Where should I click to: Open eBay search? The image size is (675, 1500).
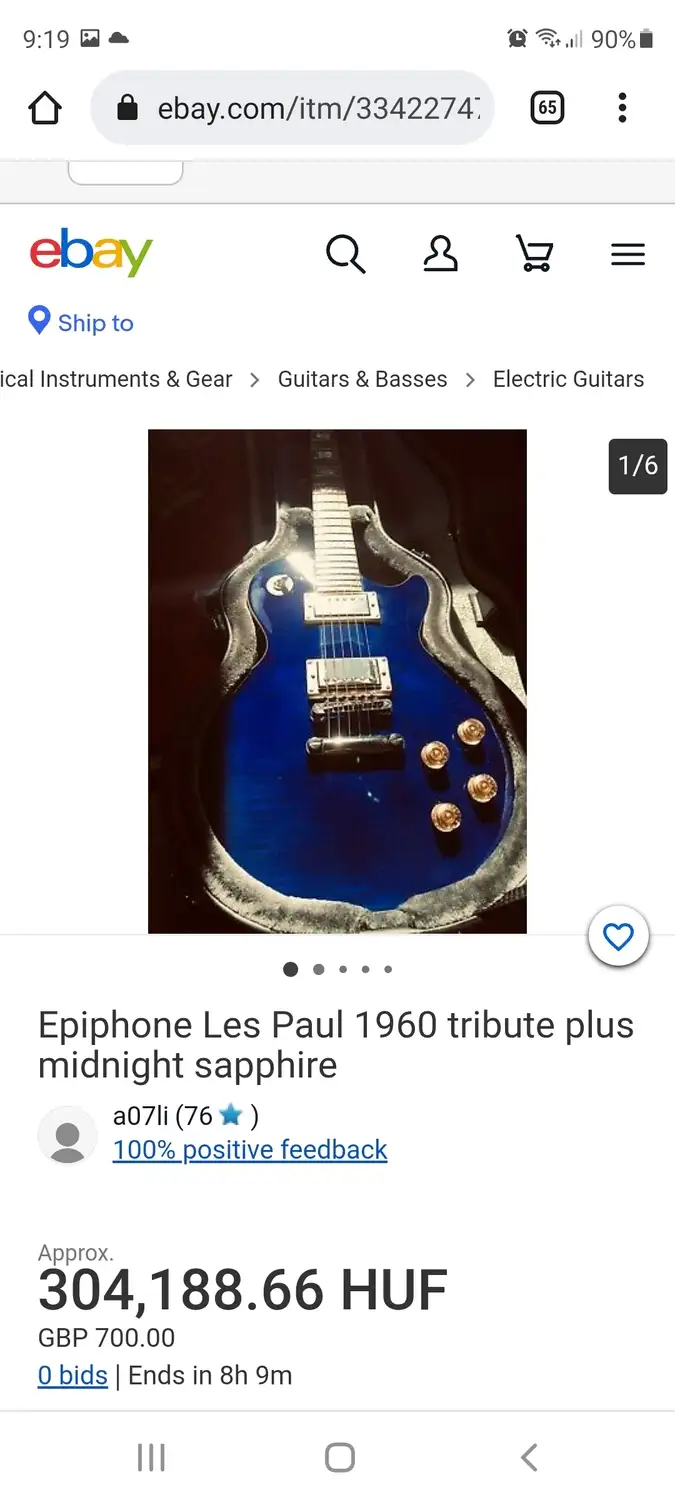pos(346,255)
